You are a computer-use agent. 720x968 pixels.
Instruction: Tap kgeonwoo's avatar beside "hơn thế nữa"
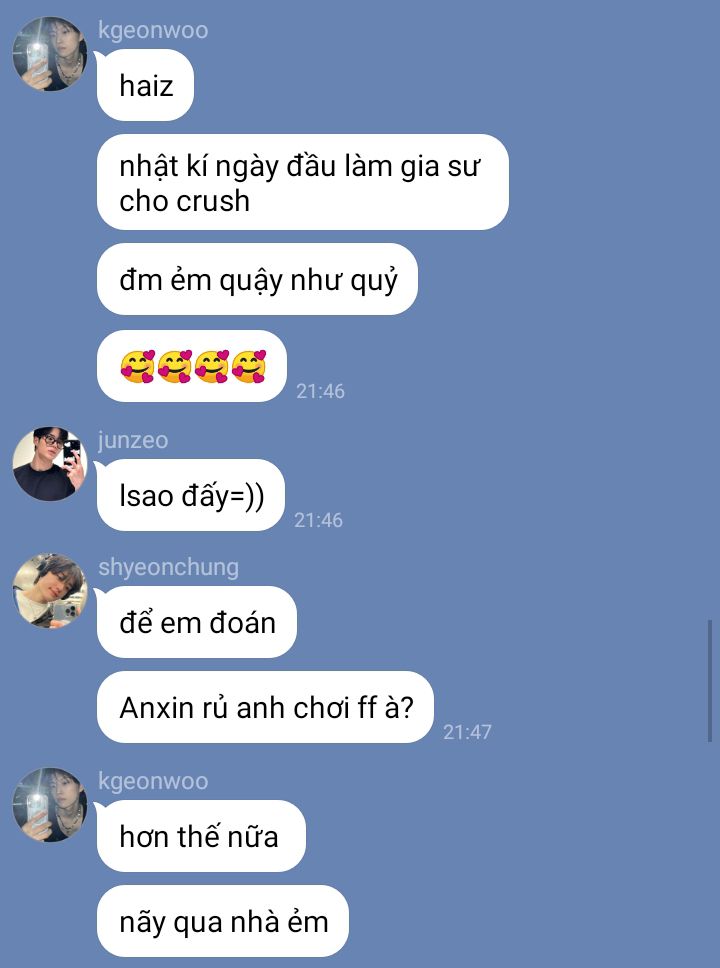50,805
